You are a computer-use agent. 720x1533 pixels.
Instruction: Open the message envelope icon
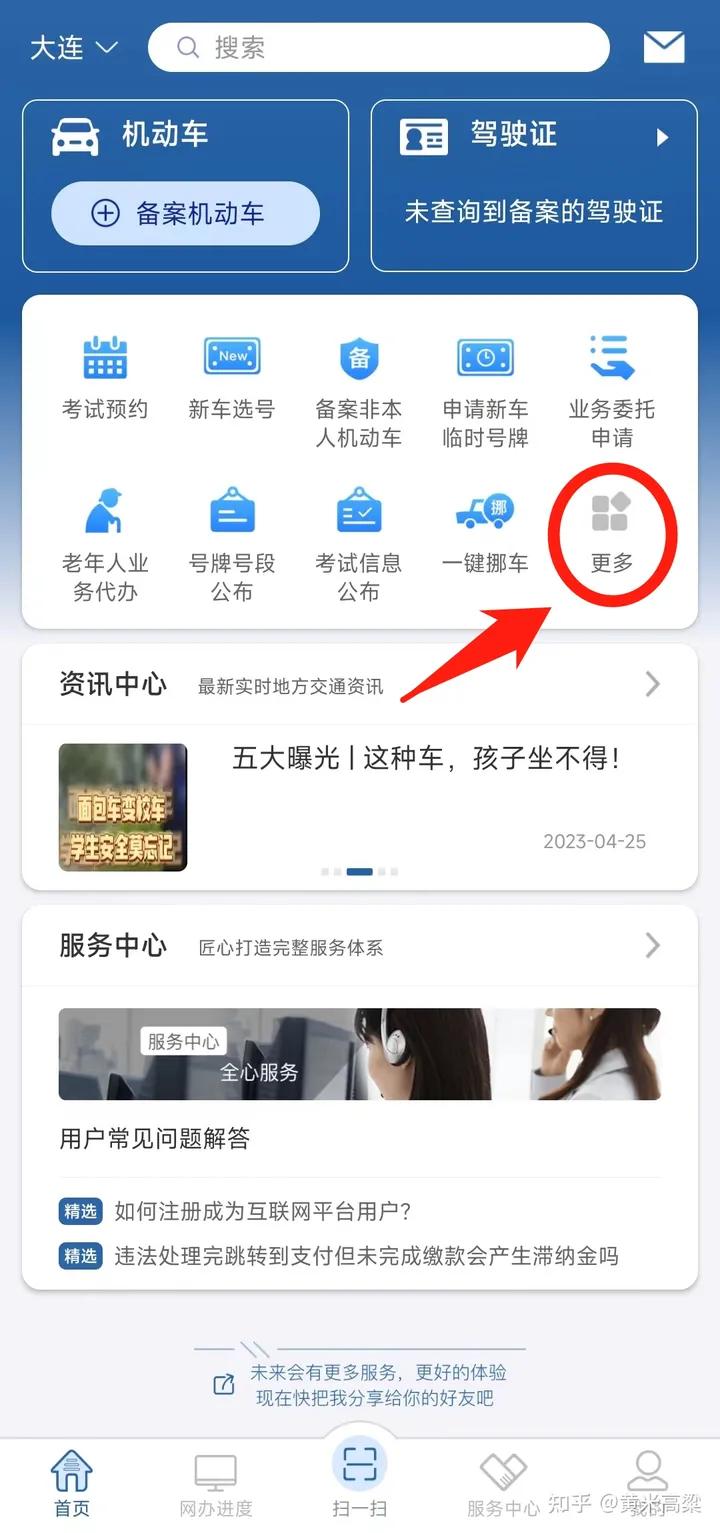[664, 46]
